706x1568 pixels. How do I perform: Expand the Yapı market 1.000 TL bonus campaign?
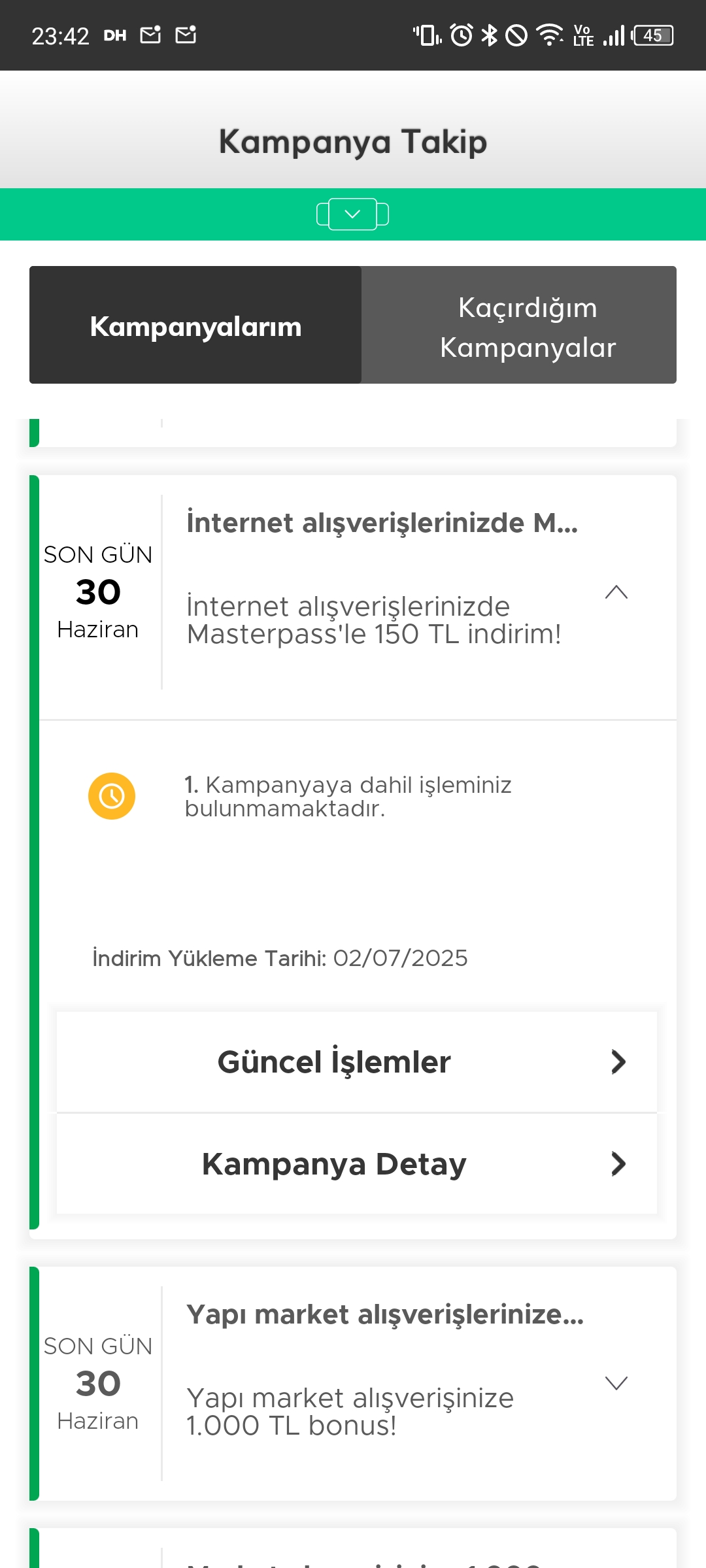tap(616, 1383)
